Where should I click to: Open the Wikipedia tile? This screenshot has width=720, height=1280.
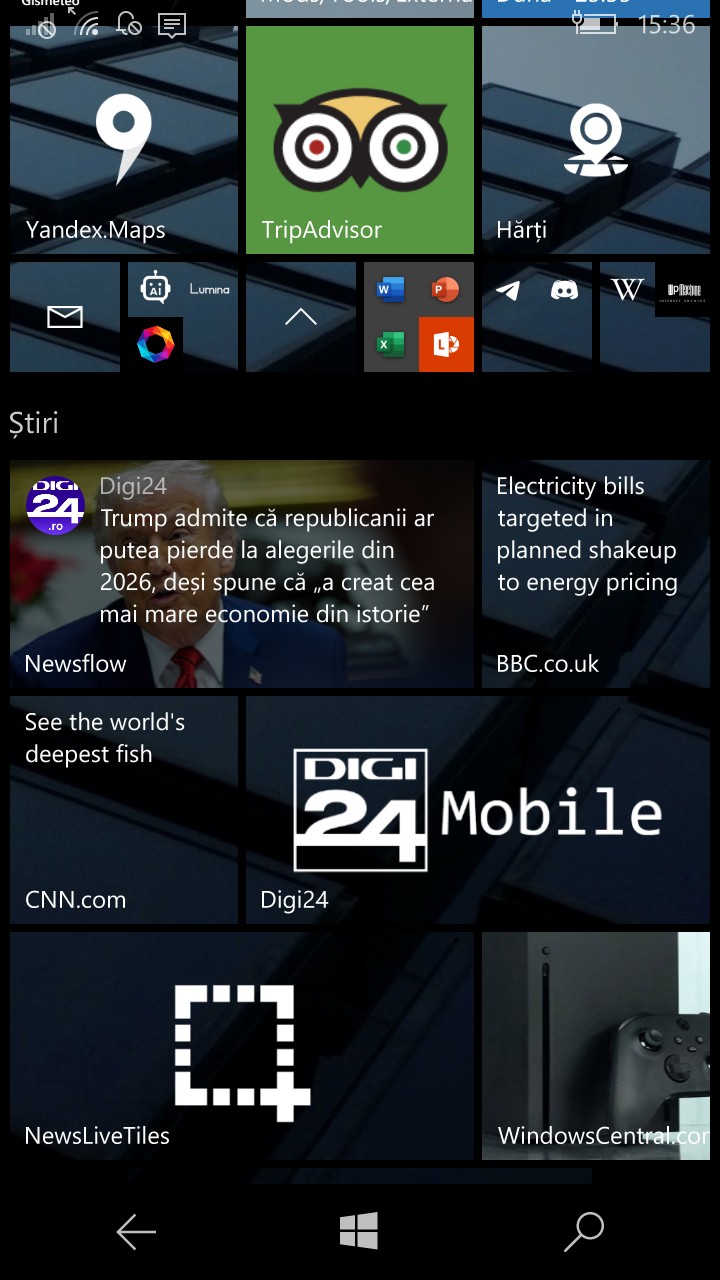point(627,290)
